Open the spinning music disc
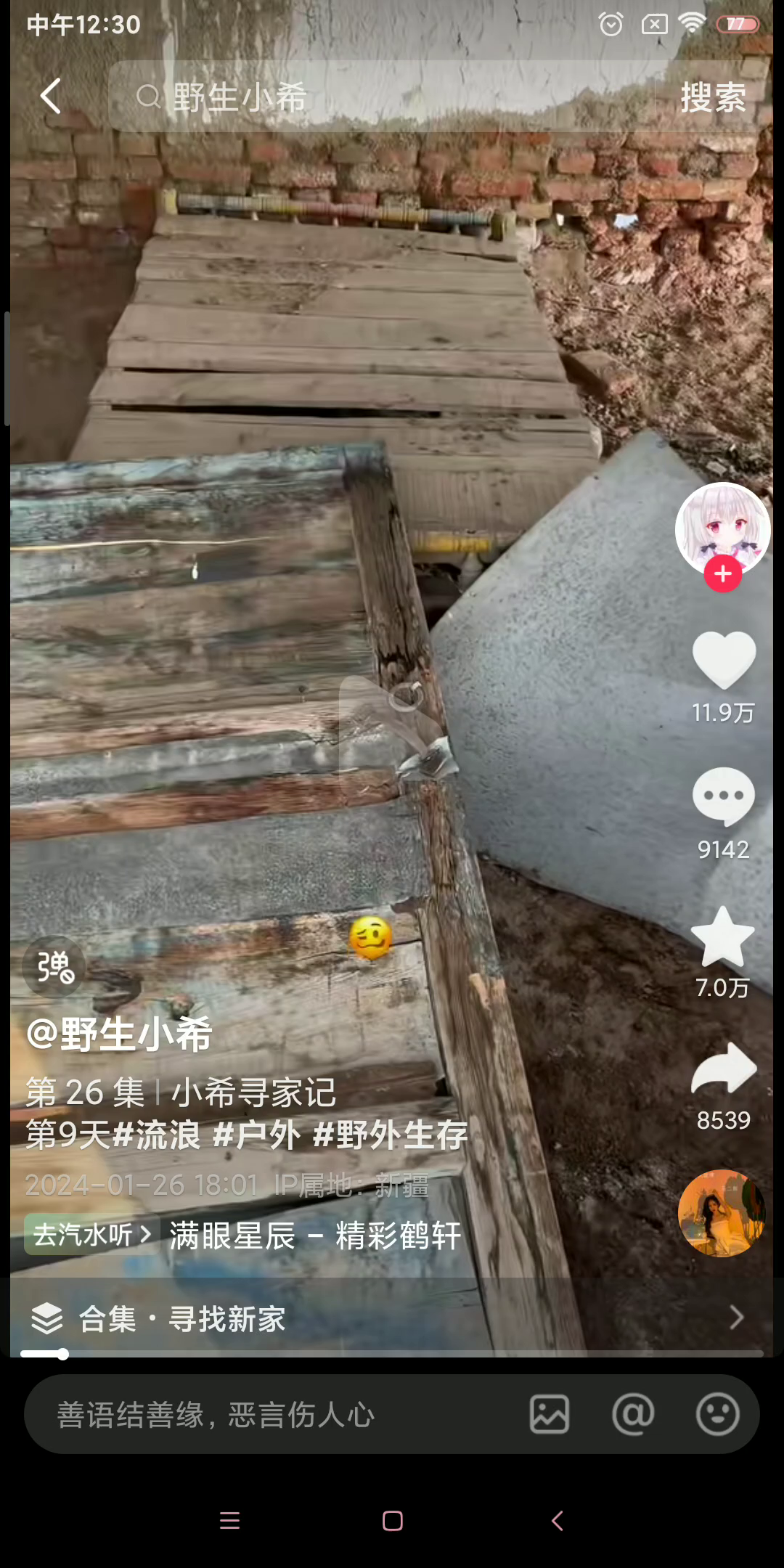The width and height of the screenshot is (784, 1568). coord(722,1213)
